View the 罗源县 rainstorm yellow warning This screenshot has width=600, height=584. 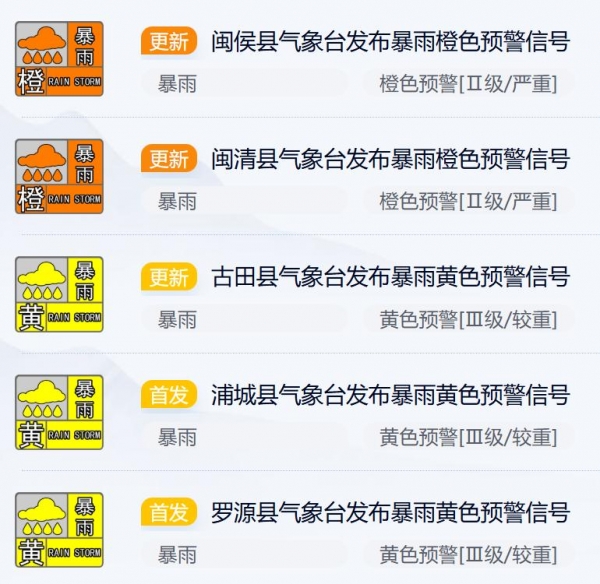coord(390,513)
